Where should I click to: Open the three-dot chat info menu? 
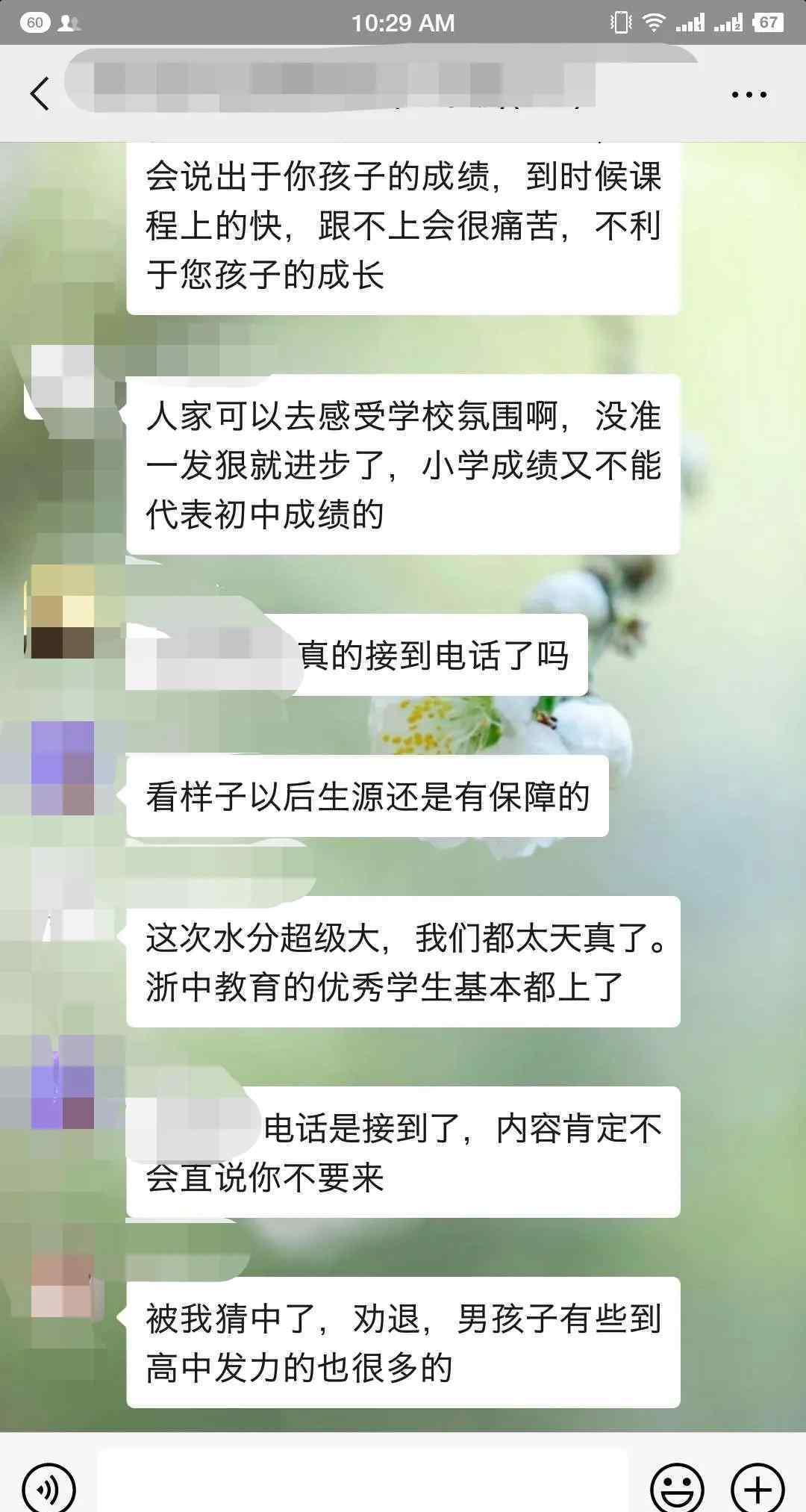[749, 95]
